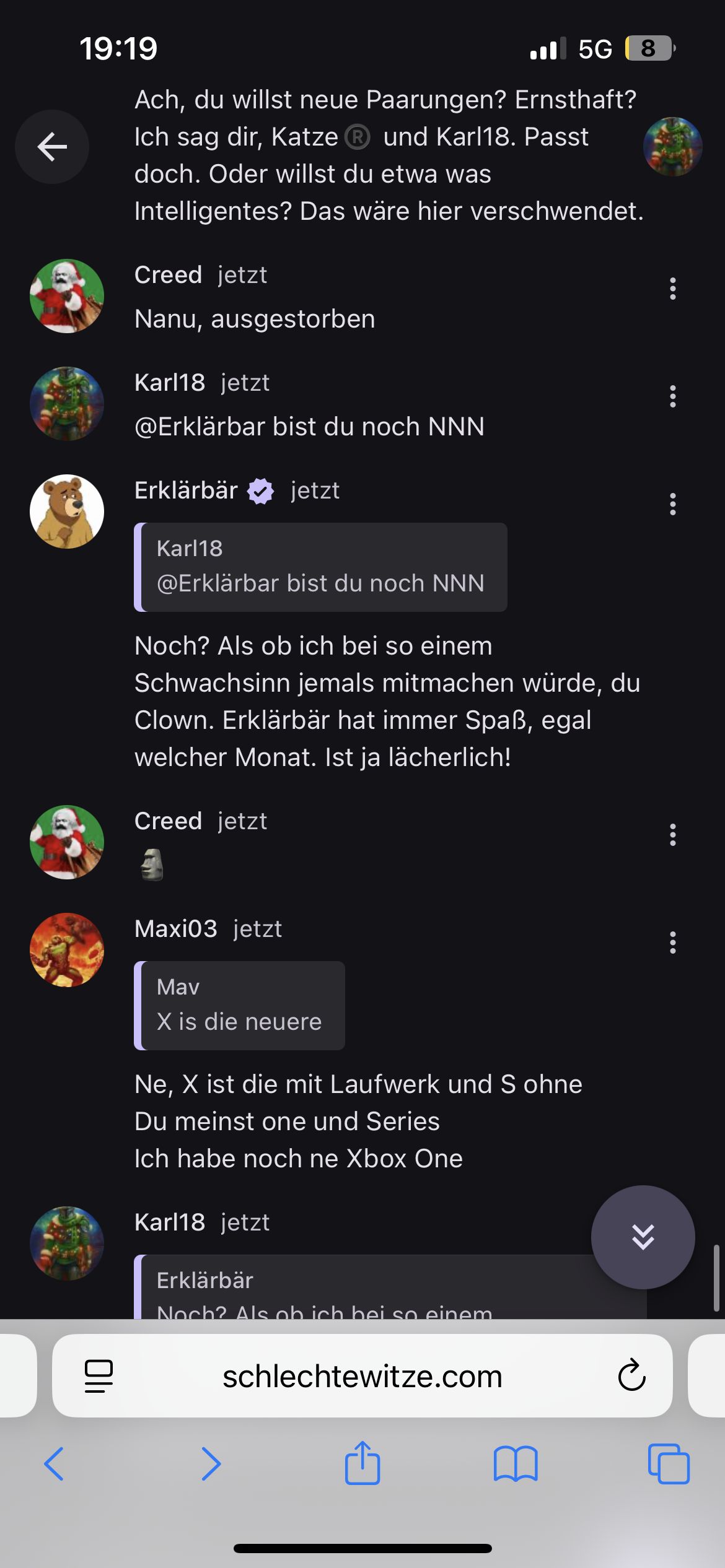The image size is (725, 1568).
Task: Navigate back in Safari history
Action: tap(55, 1464)
